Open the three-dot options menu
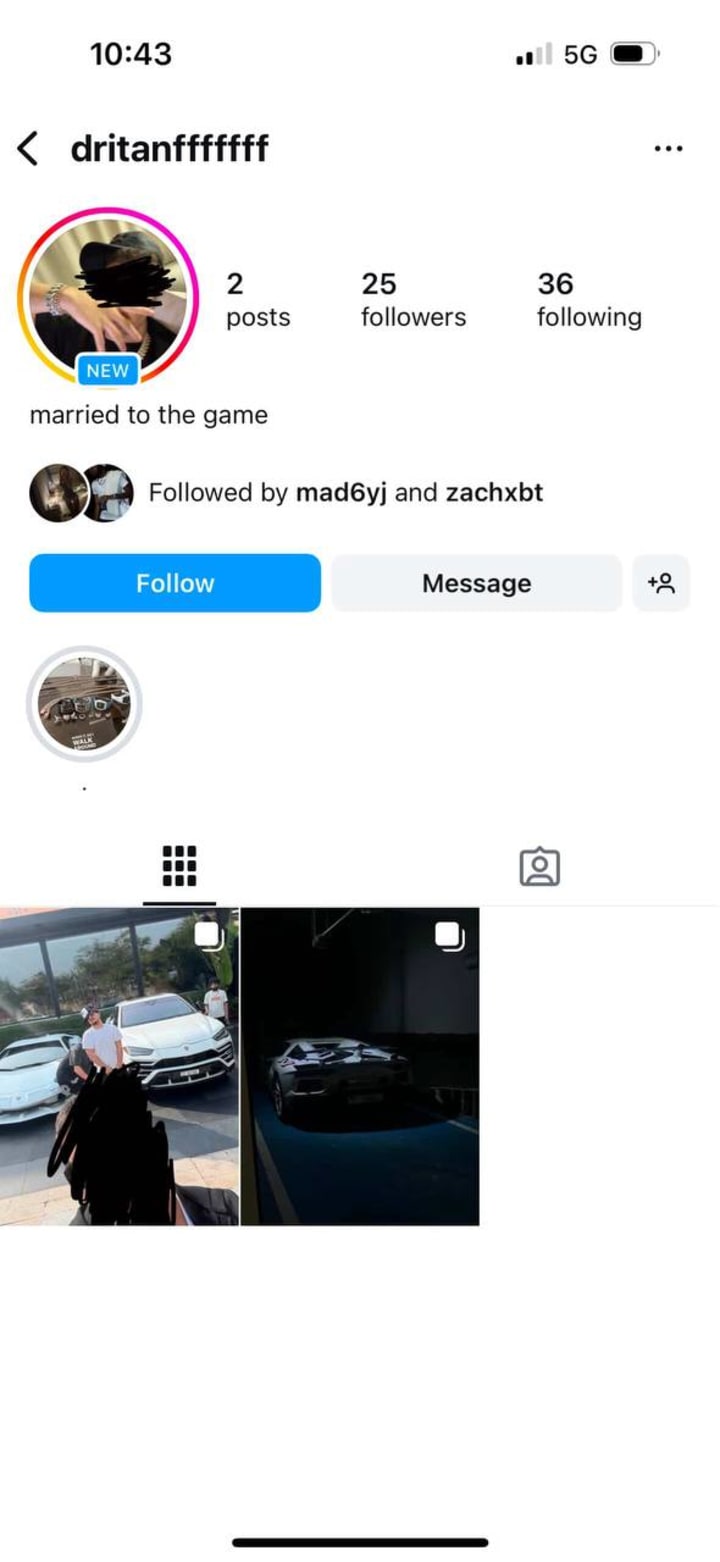Screen dimensions: 720x1562 coord(667,149)
